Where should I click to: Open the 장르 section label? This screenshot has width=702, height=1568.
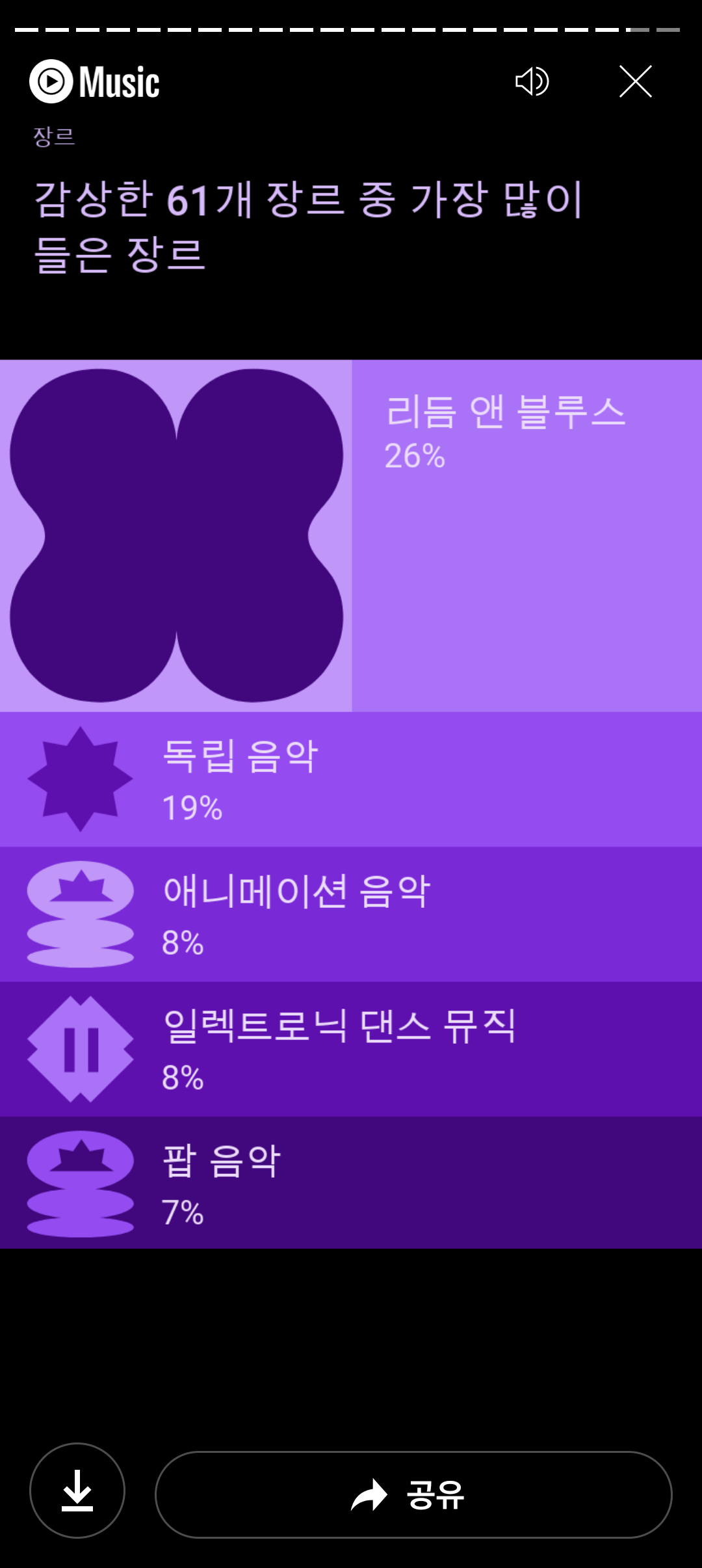(55, 137)
